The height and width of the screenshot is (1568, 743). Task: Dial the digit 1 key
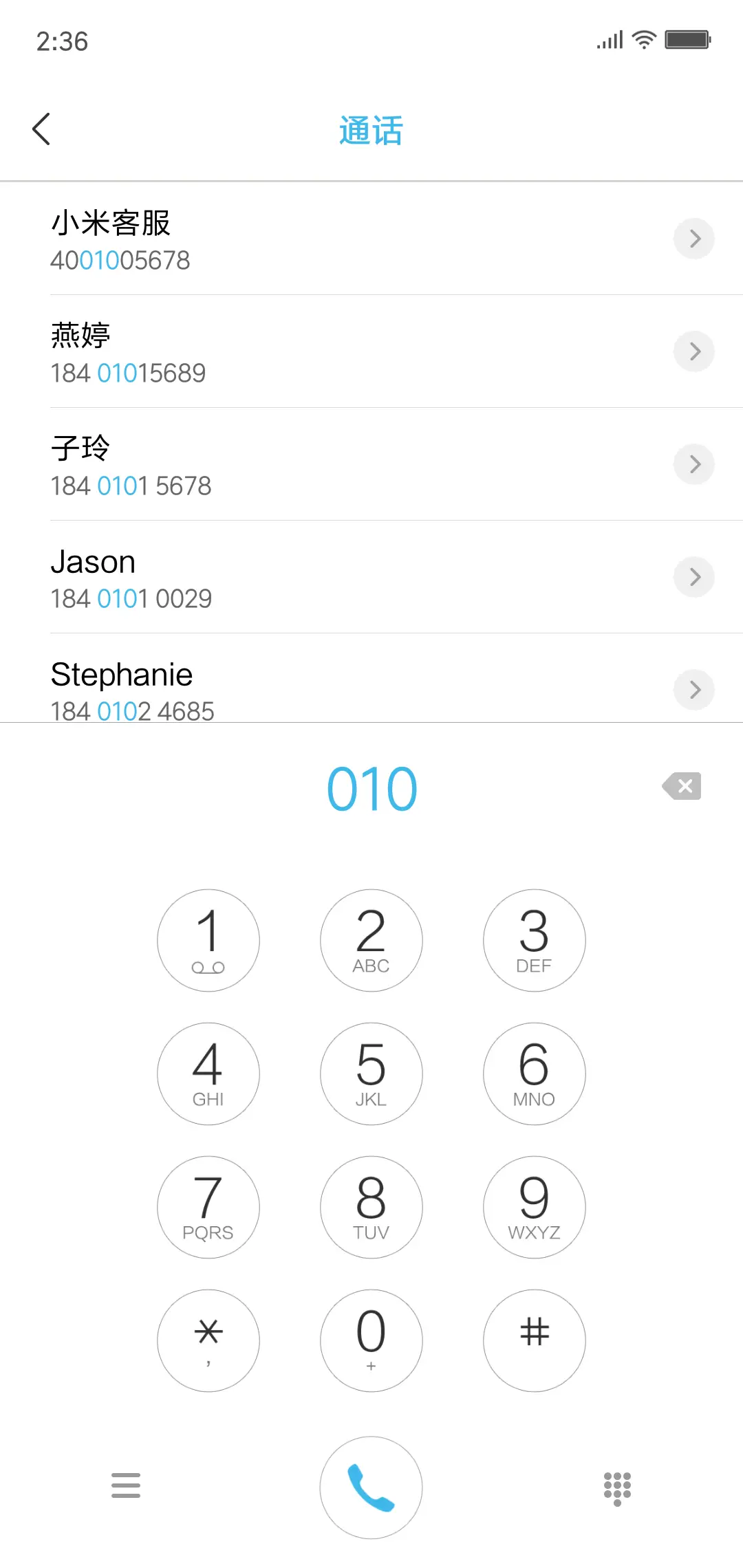(208, 940)
